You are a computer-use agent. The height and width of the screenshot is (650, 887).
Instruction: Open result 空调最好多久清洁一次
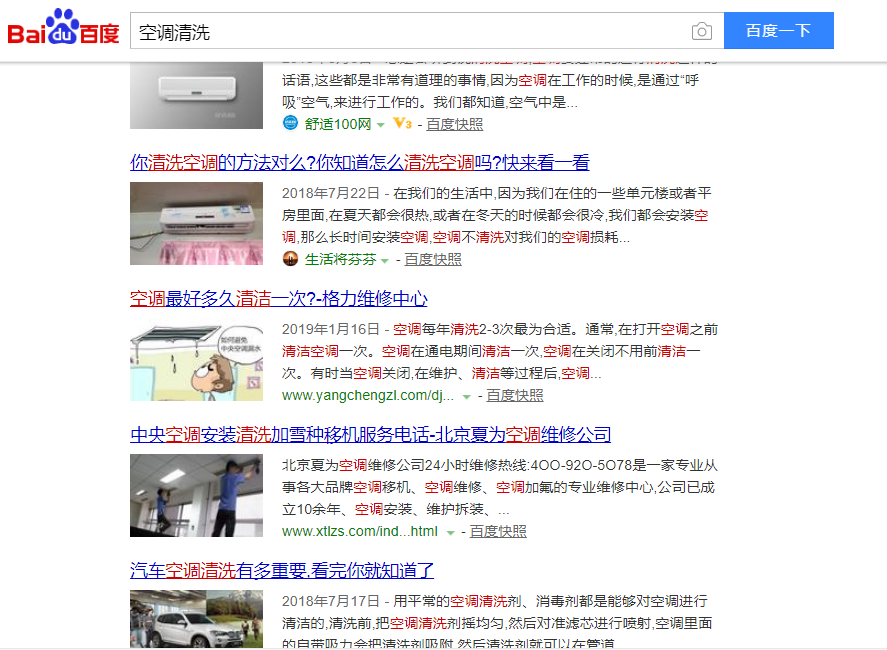[279, 298]
